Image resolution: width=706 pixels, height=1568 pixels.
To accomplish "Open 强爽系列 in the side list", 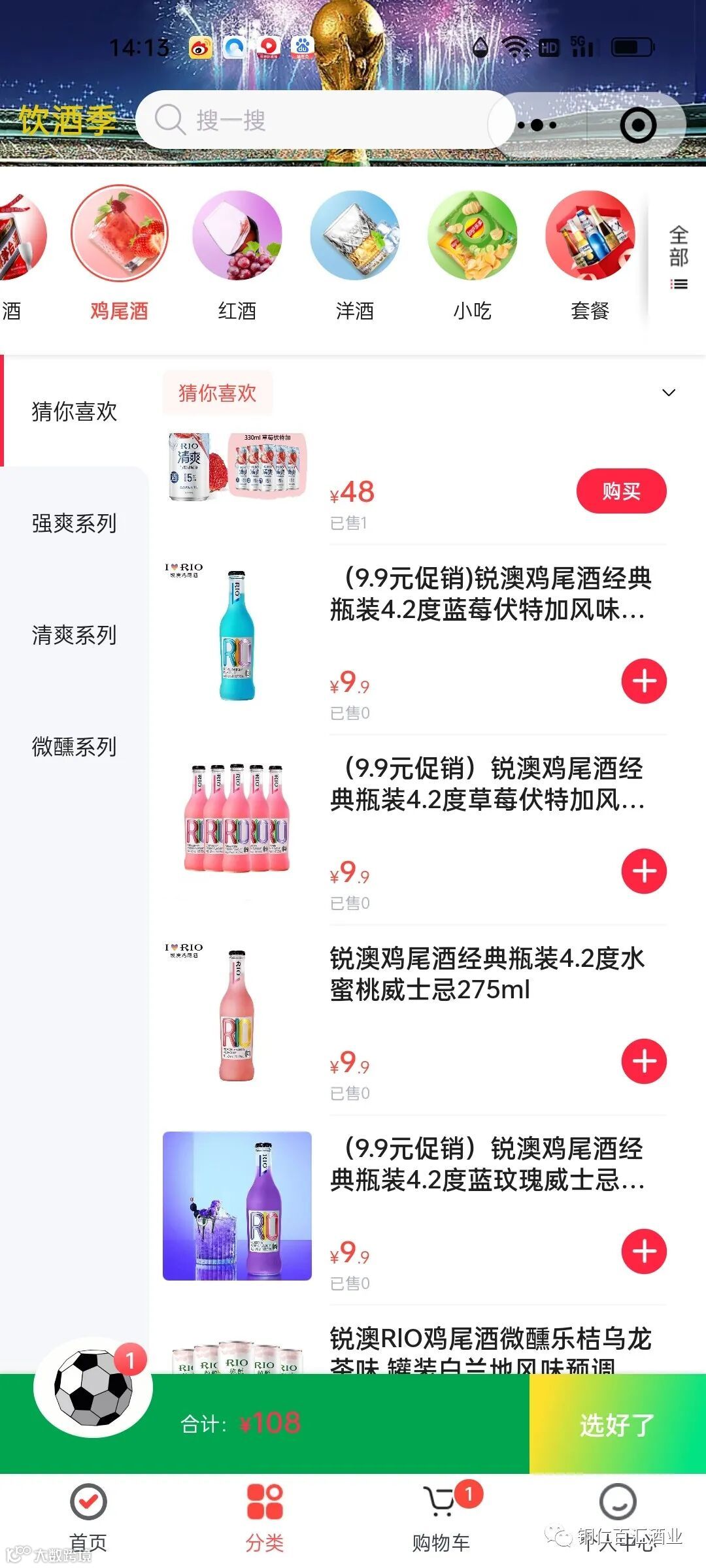I will [75, 523].
